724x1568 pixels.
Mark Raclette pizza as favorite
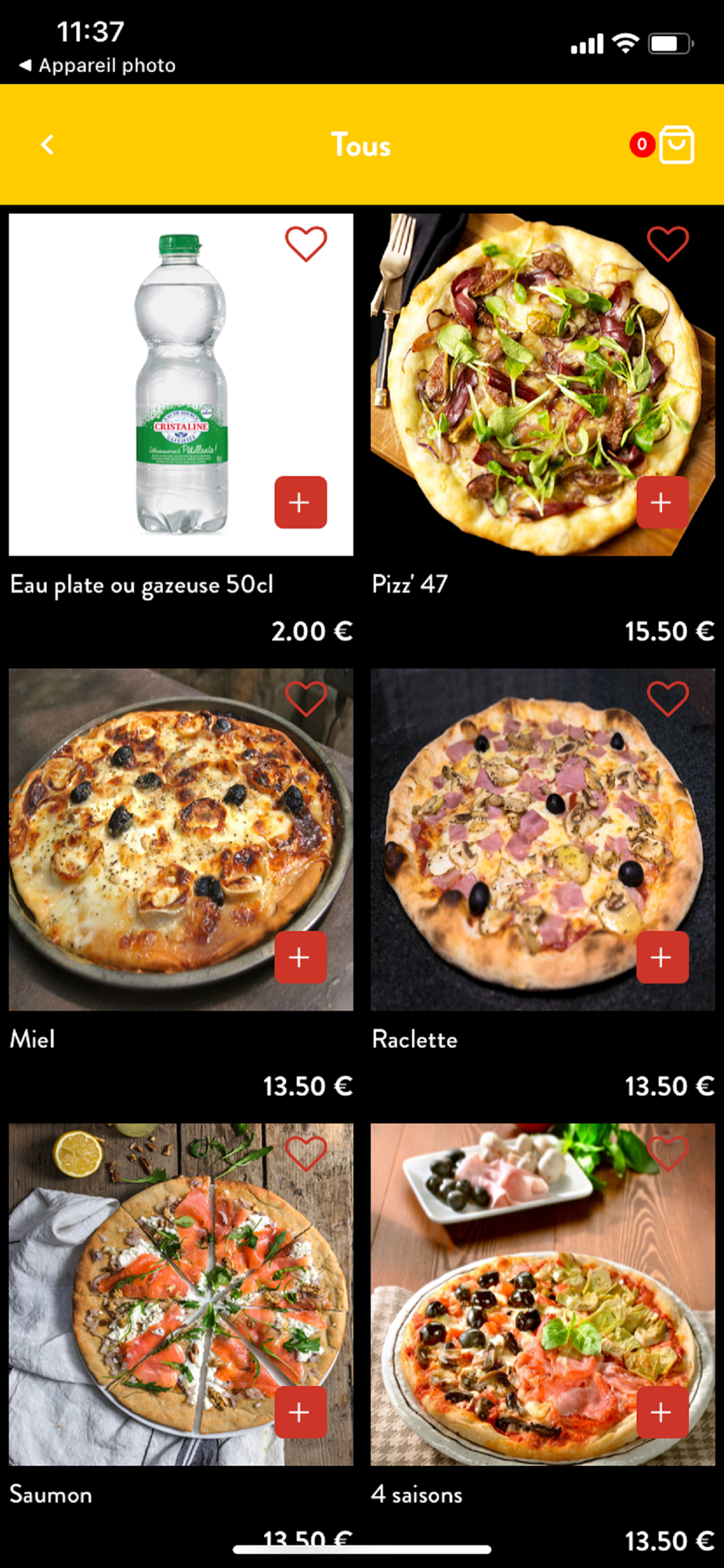tap(668, 699)
